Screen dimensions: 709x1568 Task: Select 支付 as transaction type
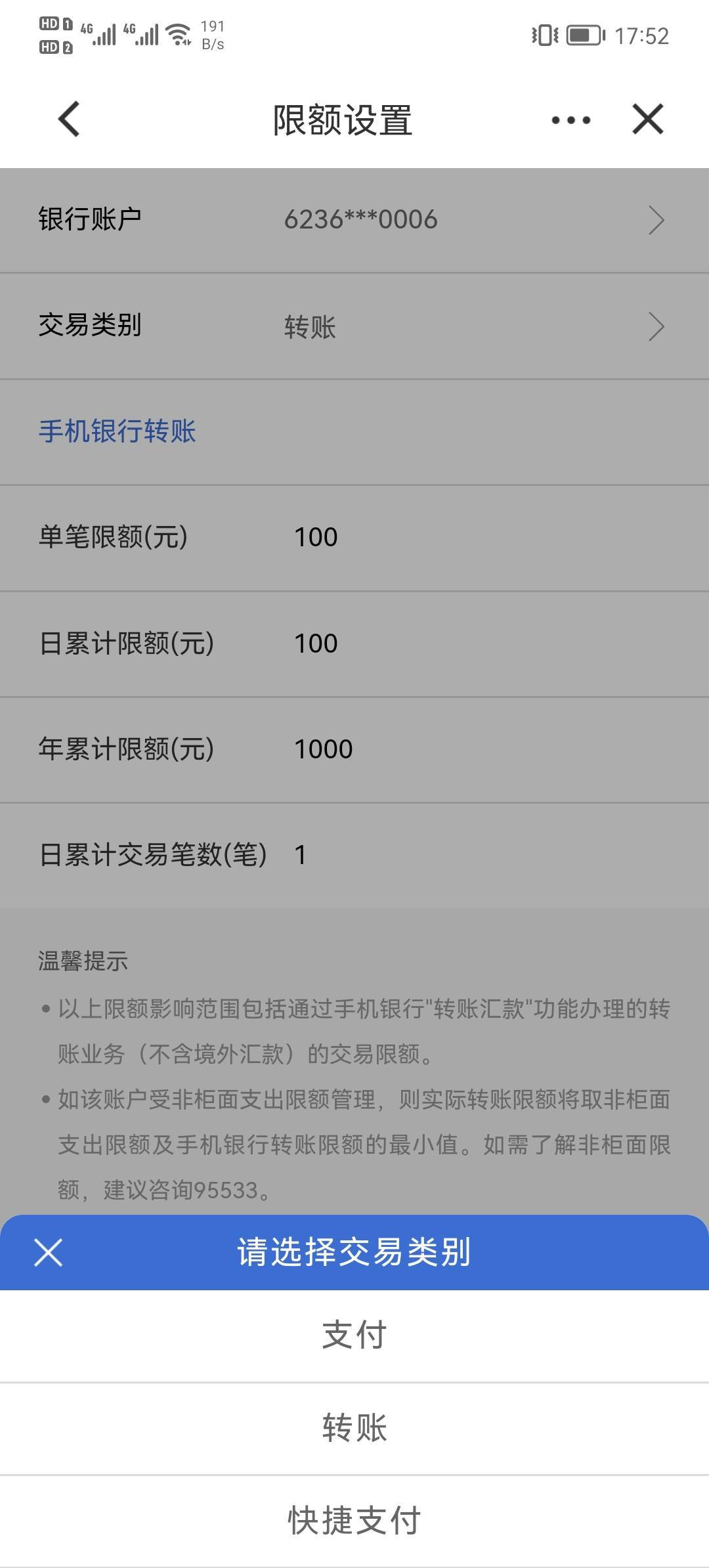point(354,1336)
